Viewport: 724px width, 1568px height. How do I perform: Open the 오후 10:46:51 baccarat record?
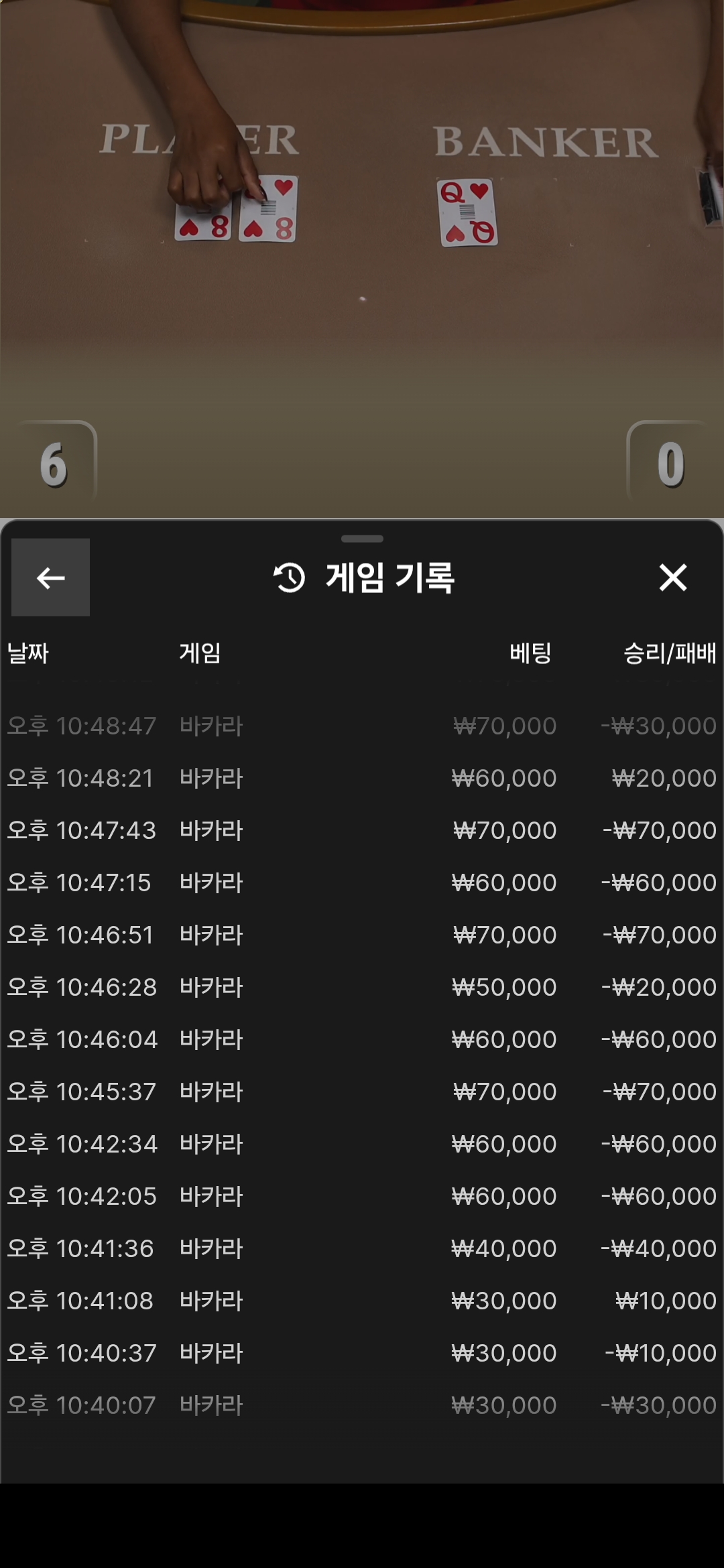click(362, 935)
